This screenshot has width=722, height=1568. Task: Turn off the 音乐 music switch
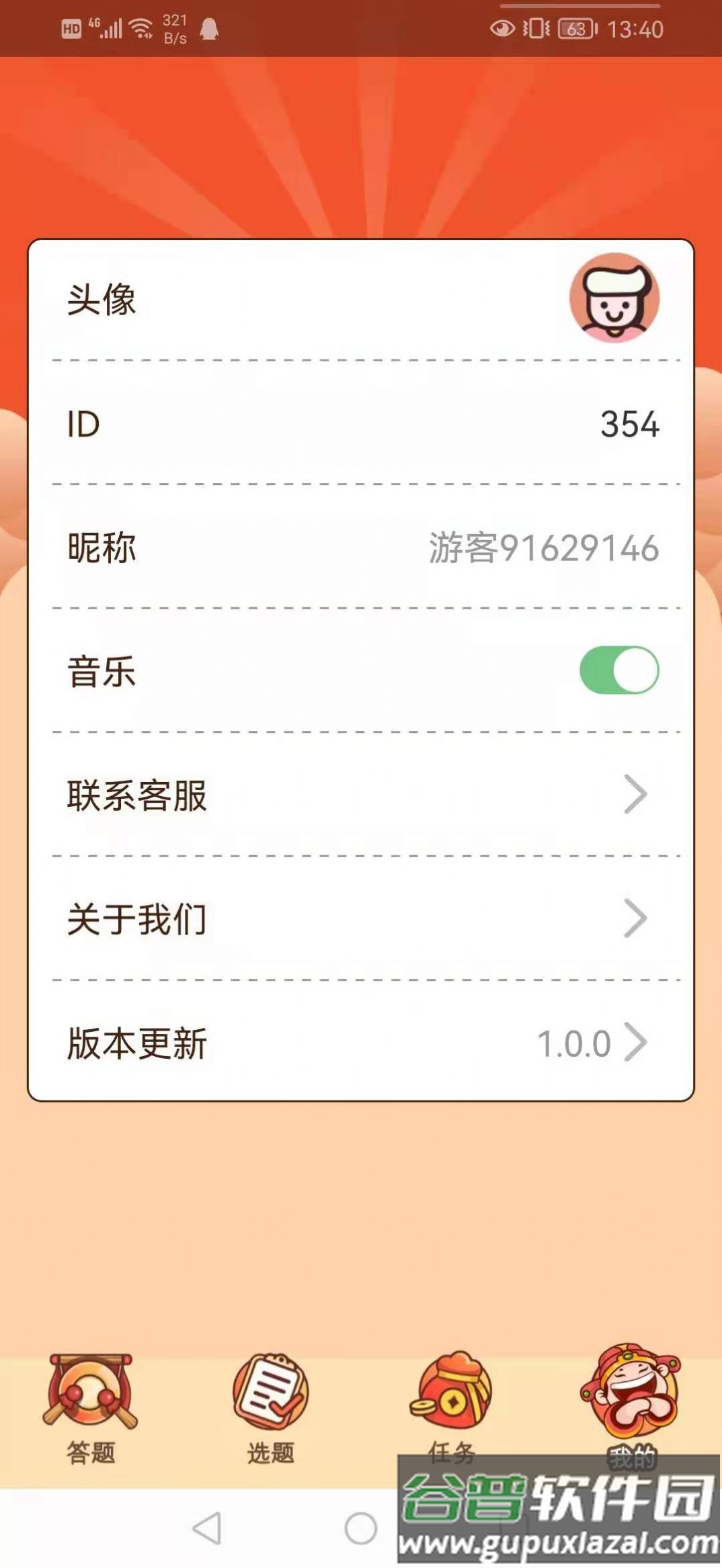tap(618, 670)
